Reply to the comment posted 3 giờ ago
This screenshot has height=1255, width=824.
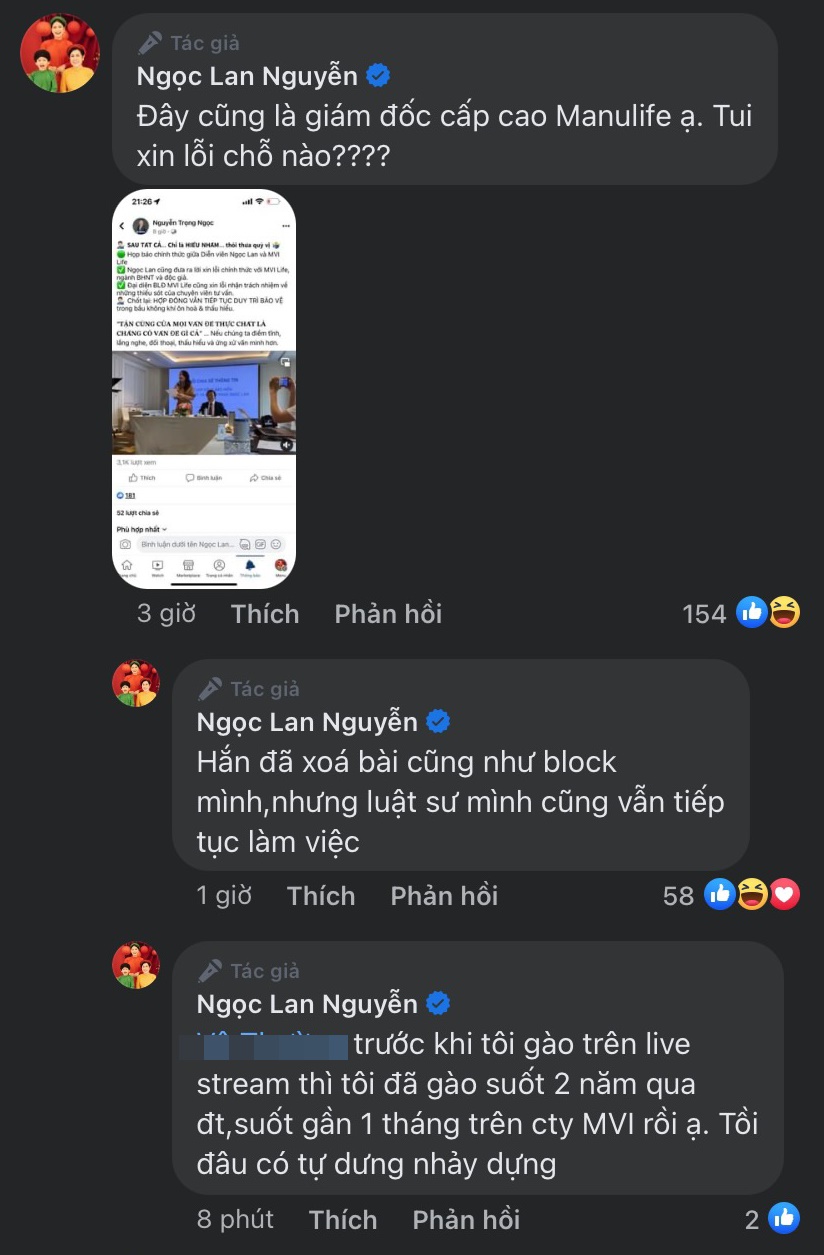click(x=388, y=613)
